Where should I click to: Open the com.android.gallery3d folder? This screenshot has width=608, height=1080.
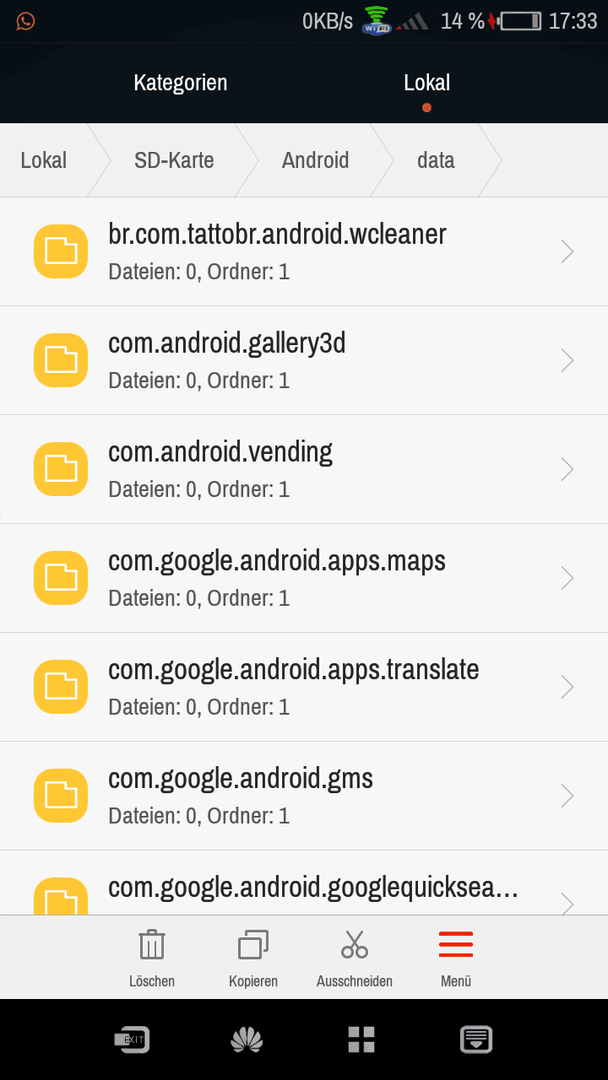pyautogui.click(x=304, y=361)
